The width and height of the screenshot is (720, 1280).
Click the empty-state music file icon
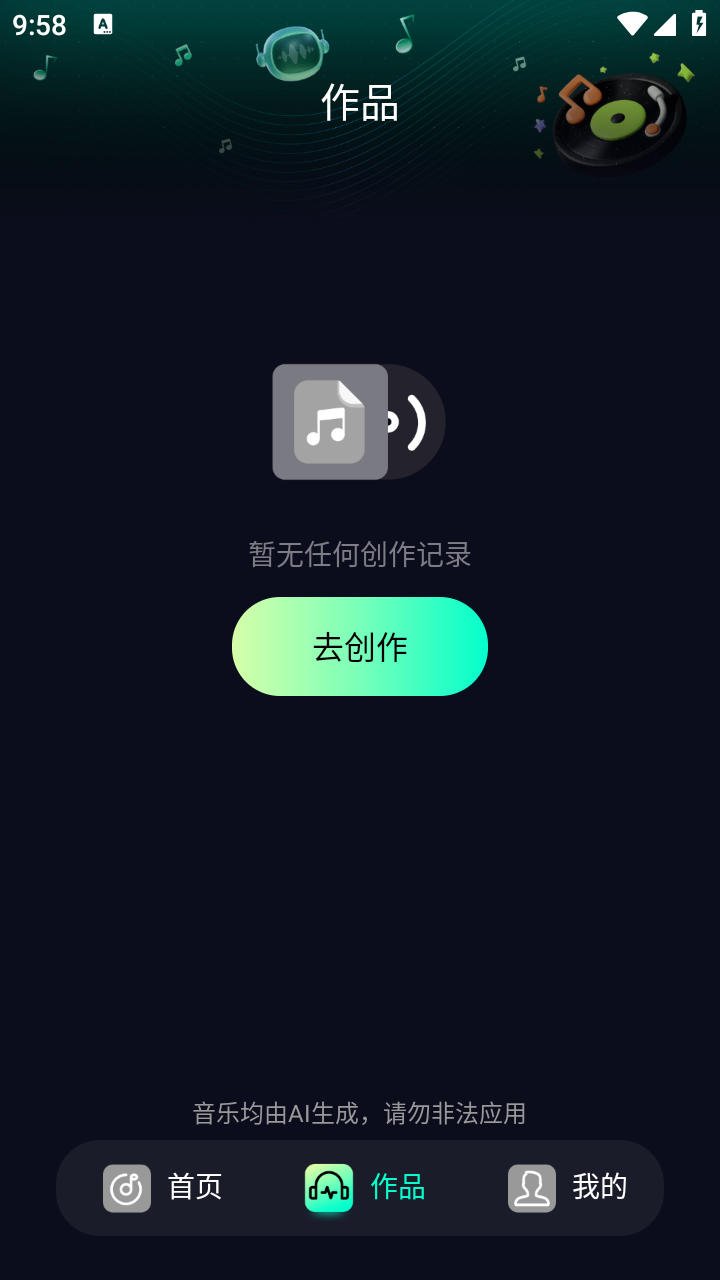[328, 421]
